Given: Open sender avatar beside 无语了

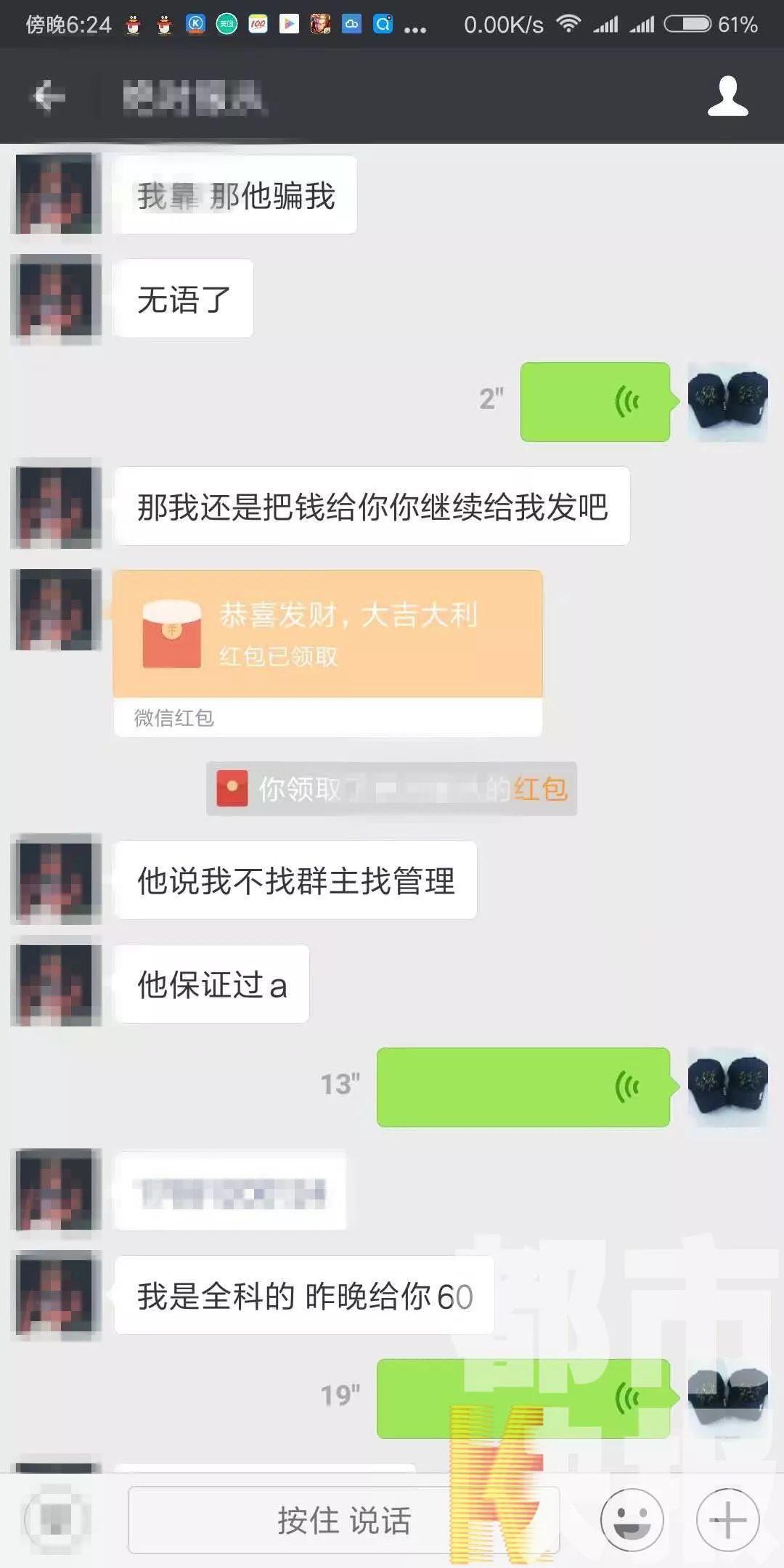Looking at the screenshot, I should (x=57, y=298).
